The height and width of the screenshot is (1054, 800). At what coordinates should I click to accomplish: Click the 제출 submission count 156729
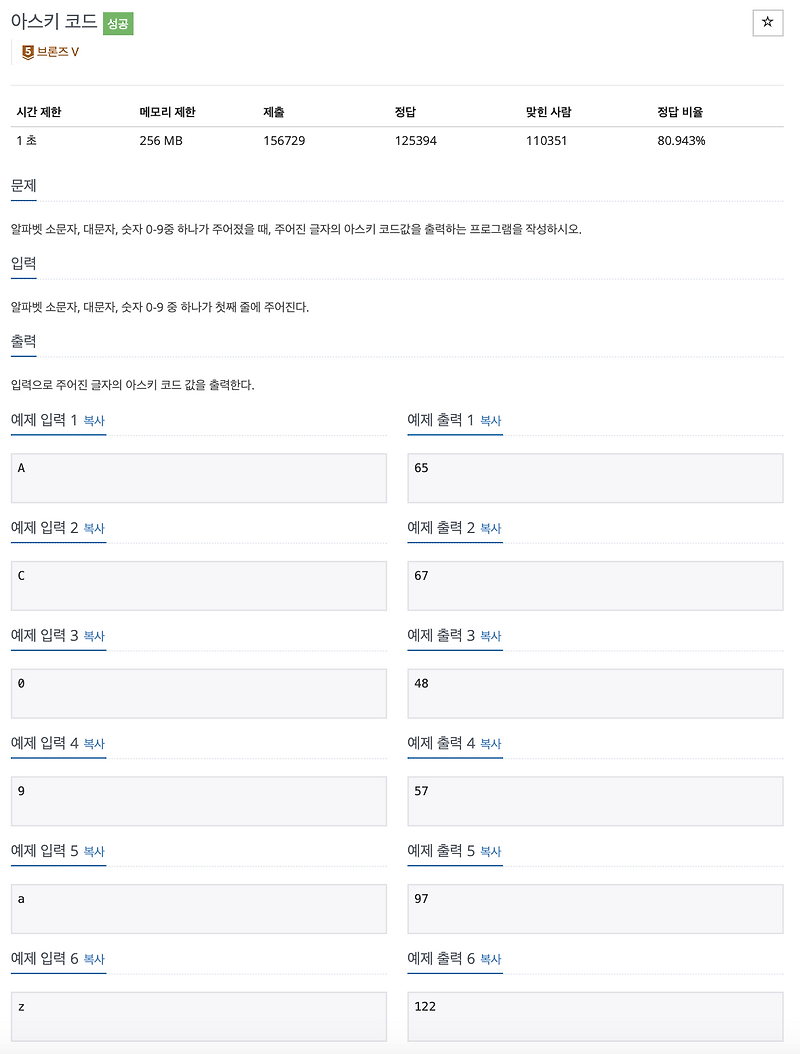(287, 141)
